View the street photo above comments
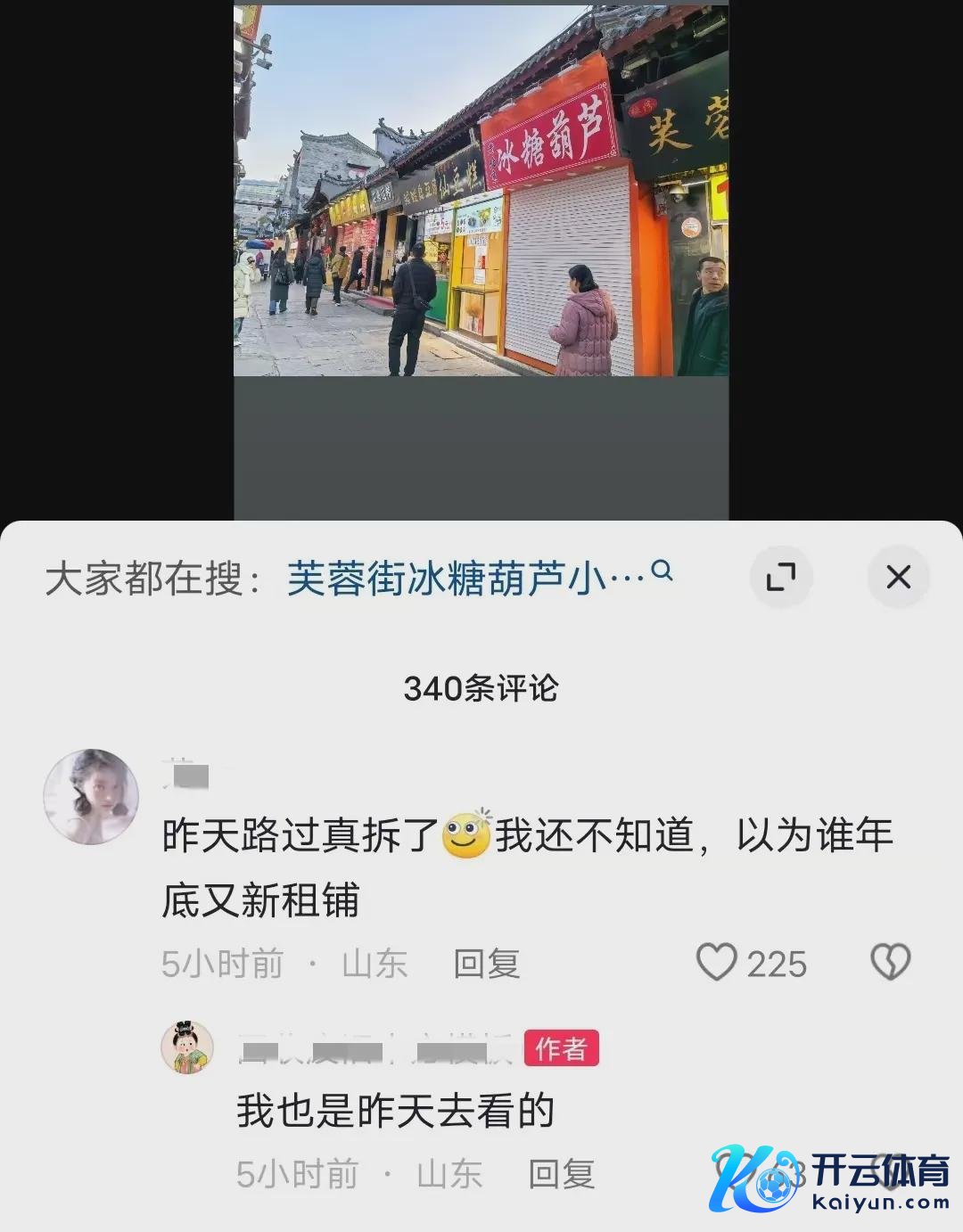This screenshot has width=963, height=1232. click(481, 192)
